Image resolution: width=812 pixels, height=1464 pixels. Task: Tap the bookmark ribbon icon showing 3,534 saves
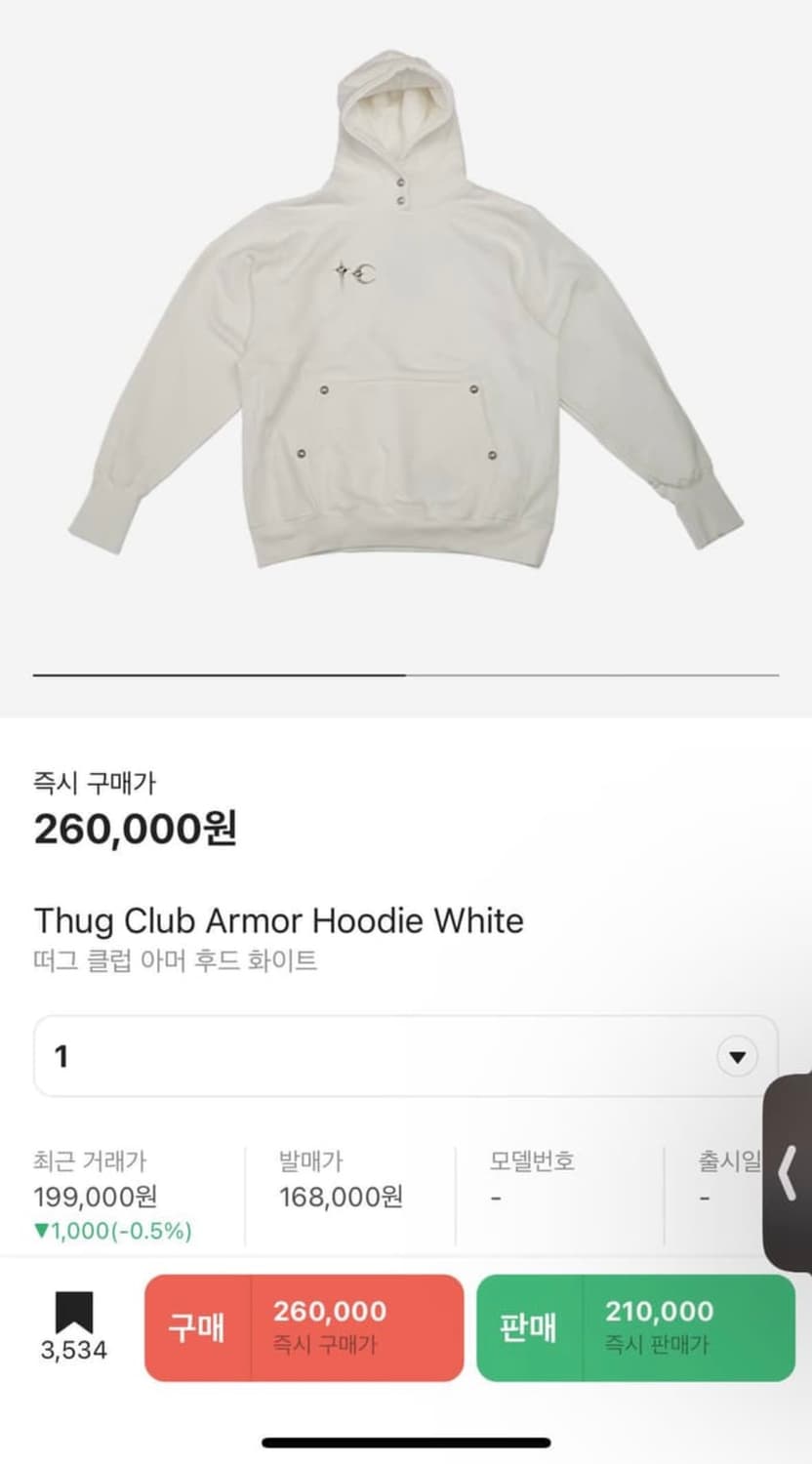coord(73,1308)
